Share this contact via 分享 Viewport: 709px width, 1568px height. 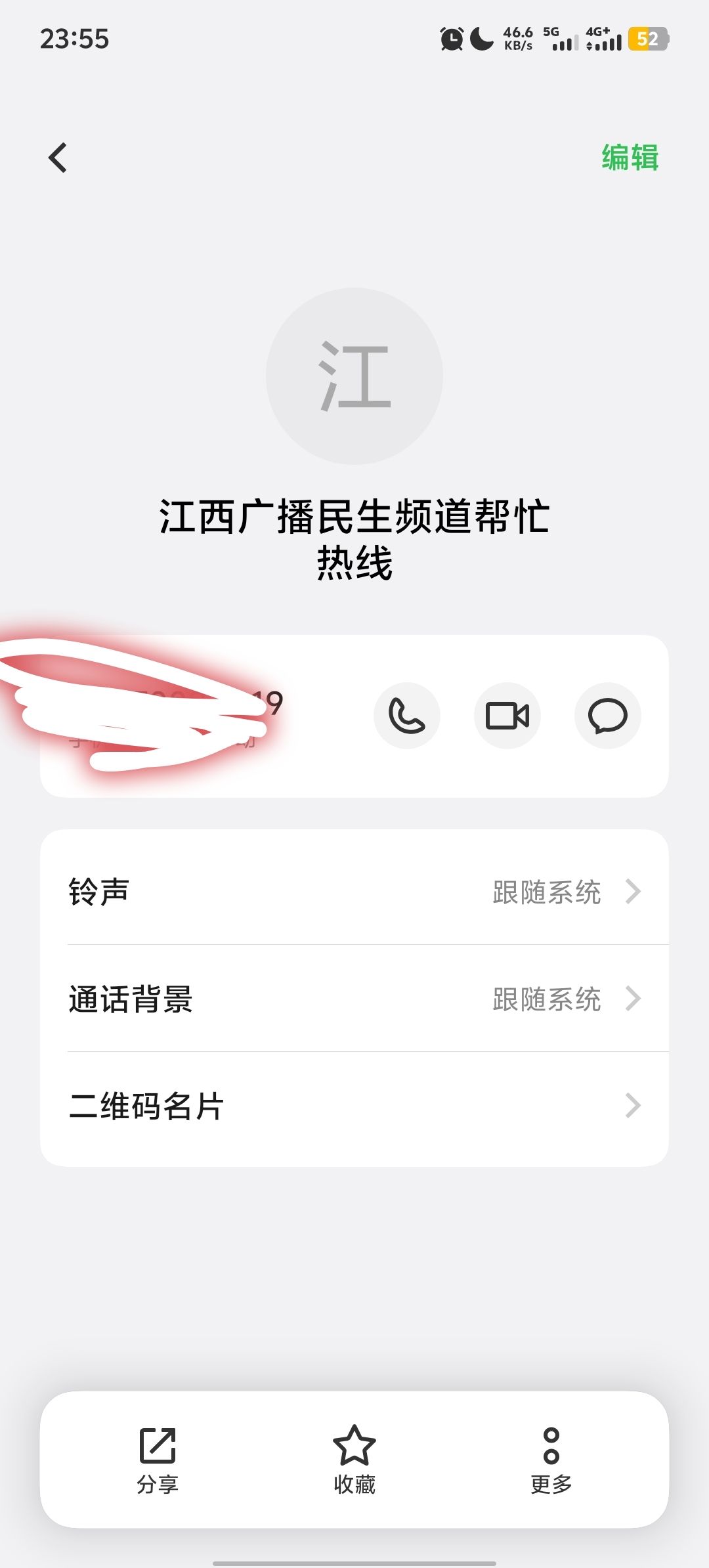pyautogui.click(x=158, y=1459)
